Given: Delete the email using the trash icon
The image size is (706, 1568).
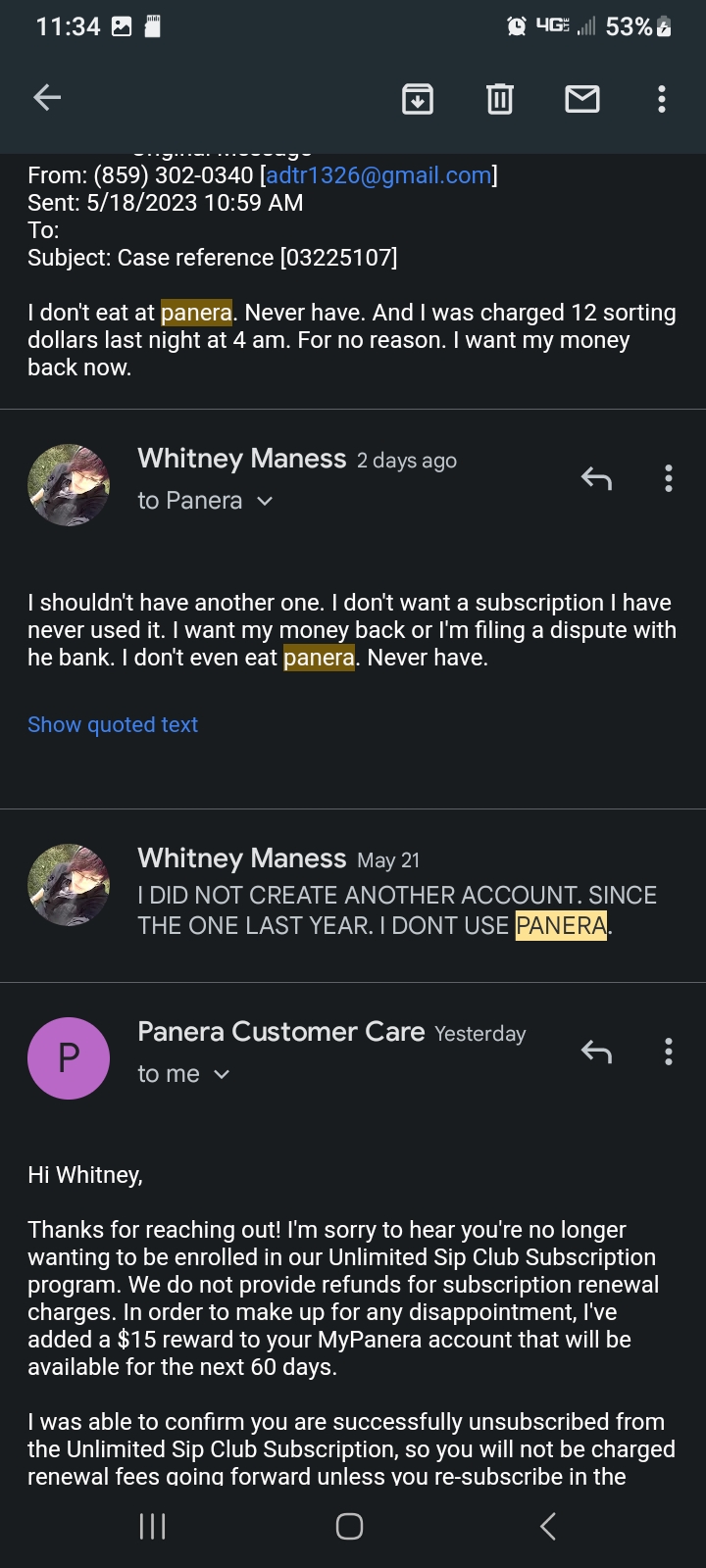Looking at the screenshot, I should point(499,98).
